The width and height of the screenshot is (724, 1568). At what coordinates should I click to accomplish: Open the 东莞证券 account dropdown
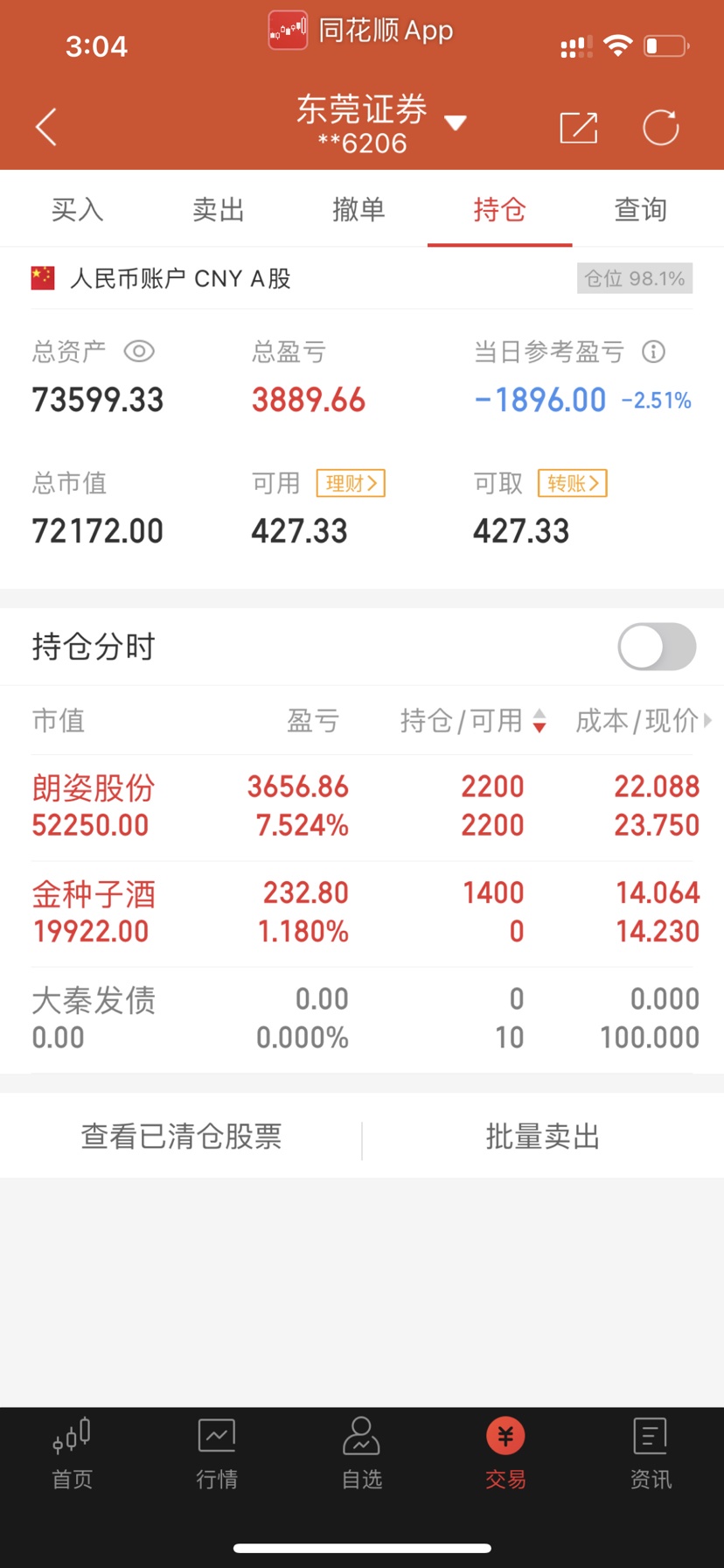pyautogui.click(x=381, y=124)
